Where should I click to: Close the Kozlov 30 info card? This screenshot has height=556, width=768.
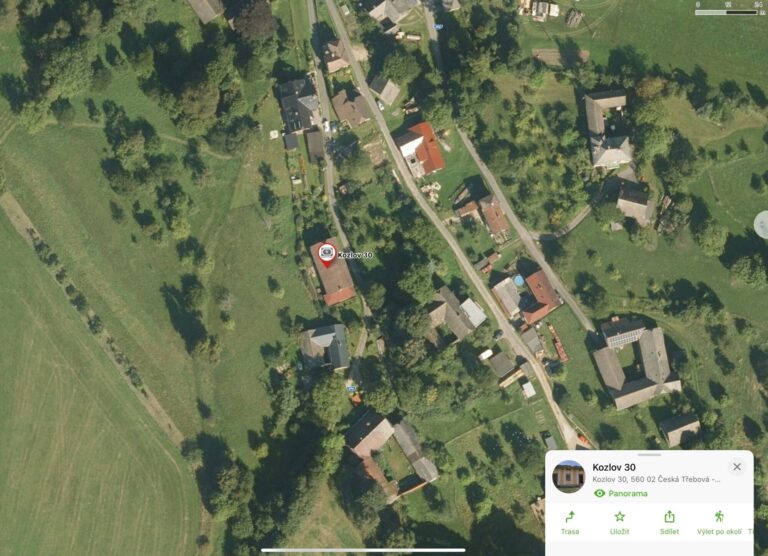(x=737, y=466)
